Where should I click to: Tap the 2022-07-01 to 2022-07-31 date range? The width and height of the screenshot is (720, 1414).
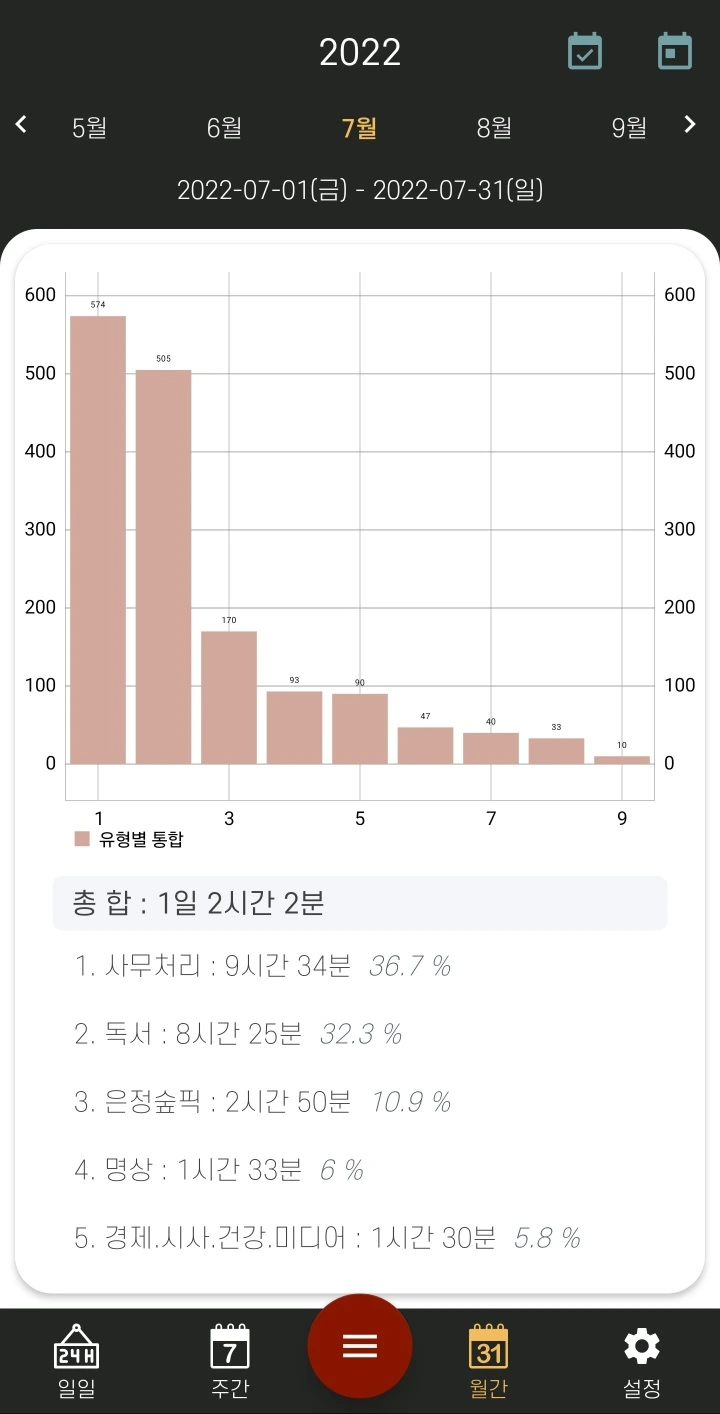pos(360,188)
